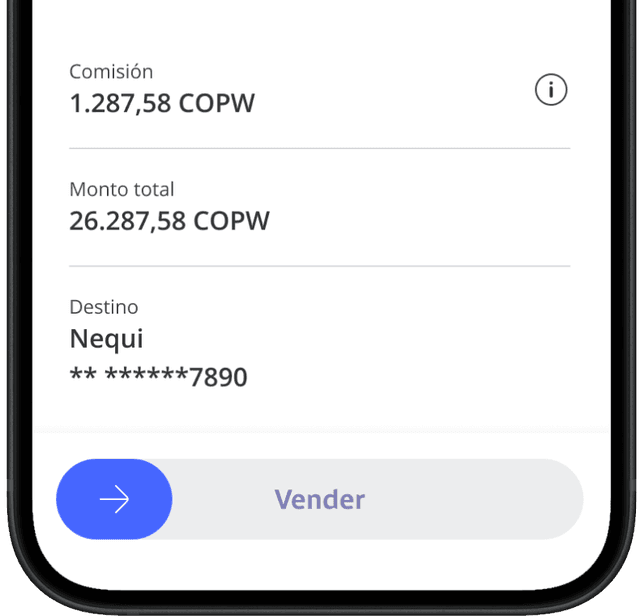
Task: Open the Comisión info icon
Action: (551, 91)
